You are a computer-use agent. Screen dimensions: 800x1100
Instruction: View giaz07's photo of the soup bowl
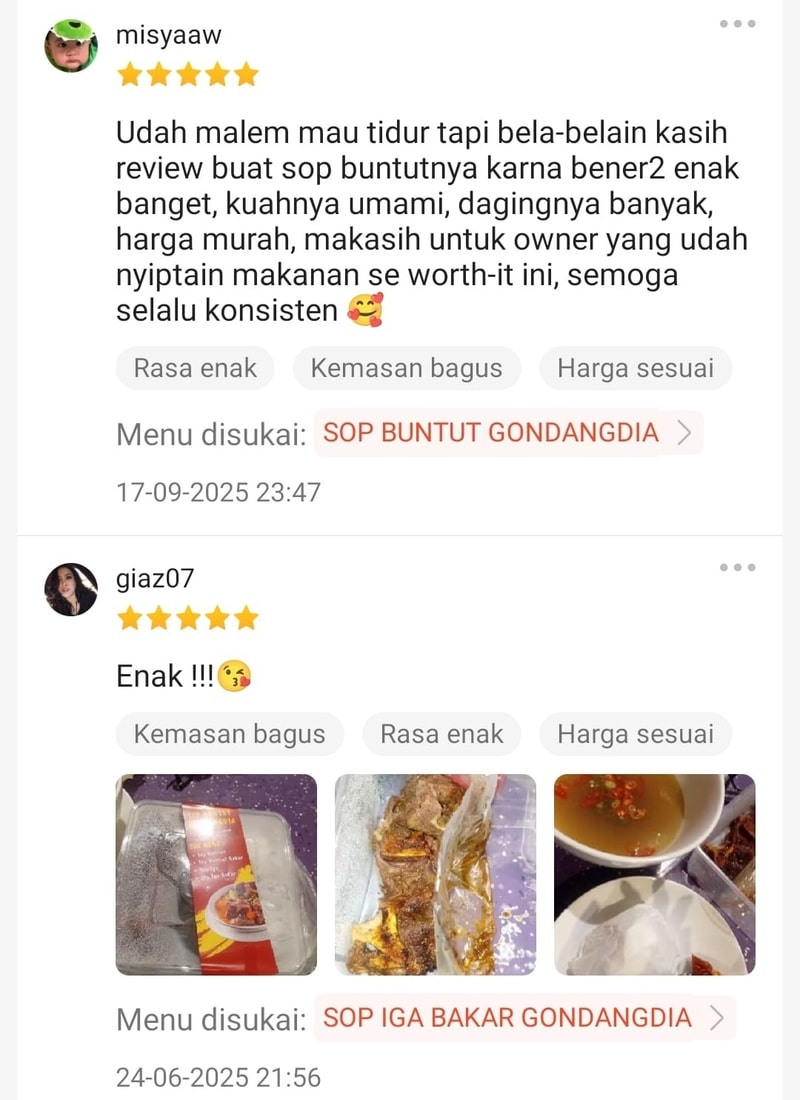pos(654,874)
